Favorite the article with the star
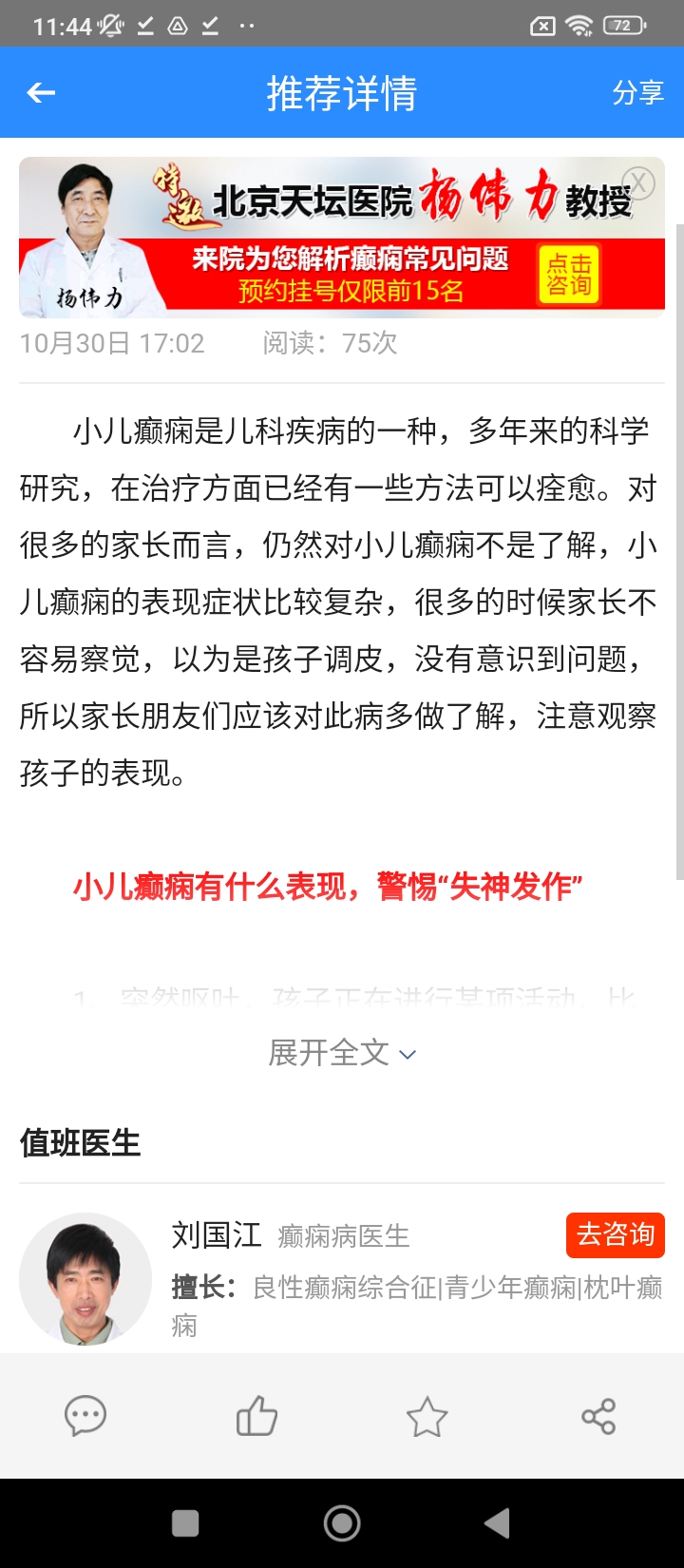Screen dimensions: 684x1568 click(x=427, y=1417)
